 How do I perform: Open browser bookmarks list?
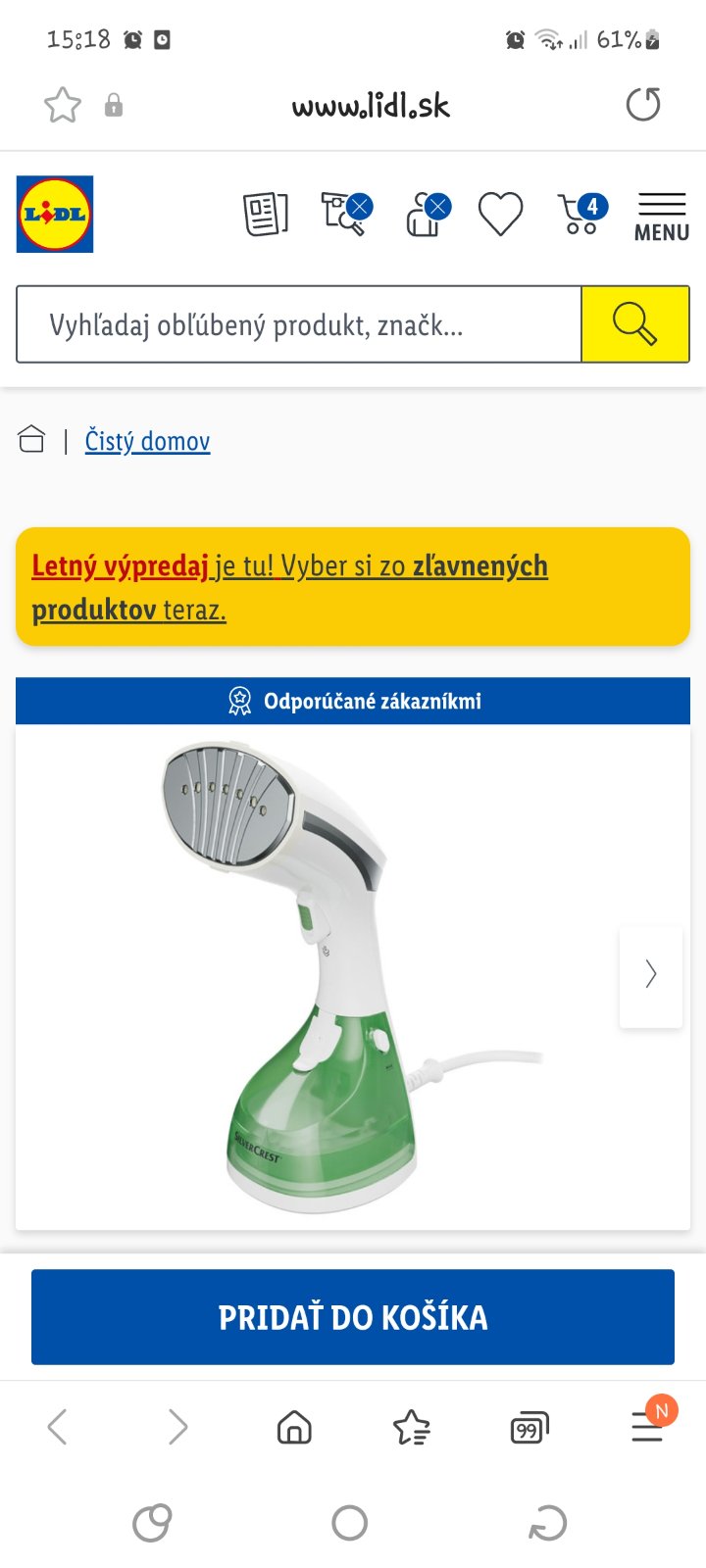point(412,1427)
